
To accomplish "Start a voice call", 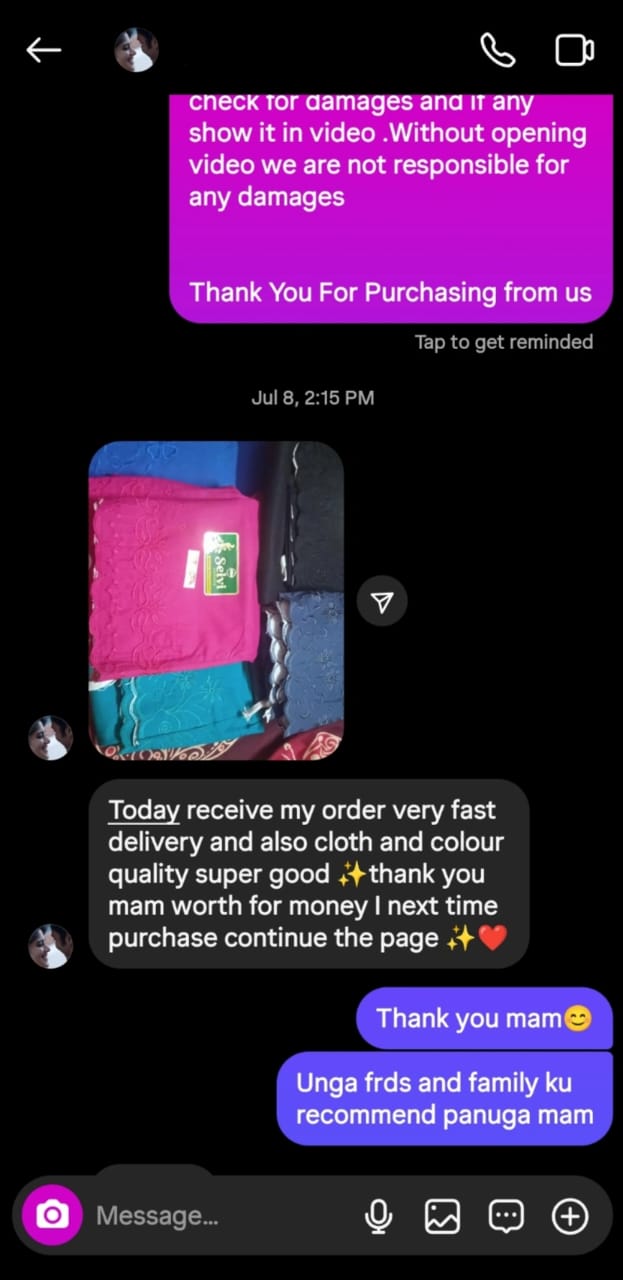I will click(x=497, y=50).
